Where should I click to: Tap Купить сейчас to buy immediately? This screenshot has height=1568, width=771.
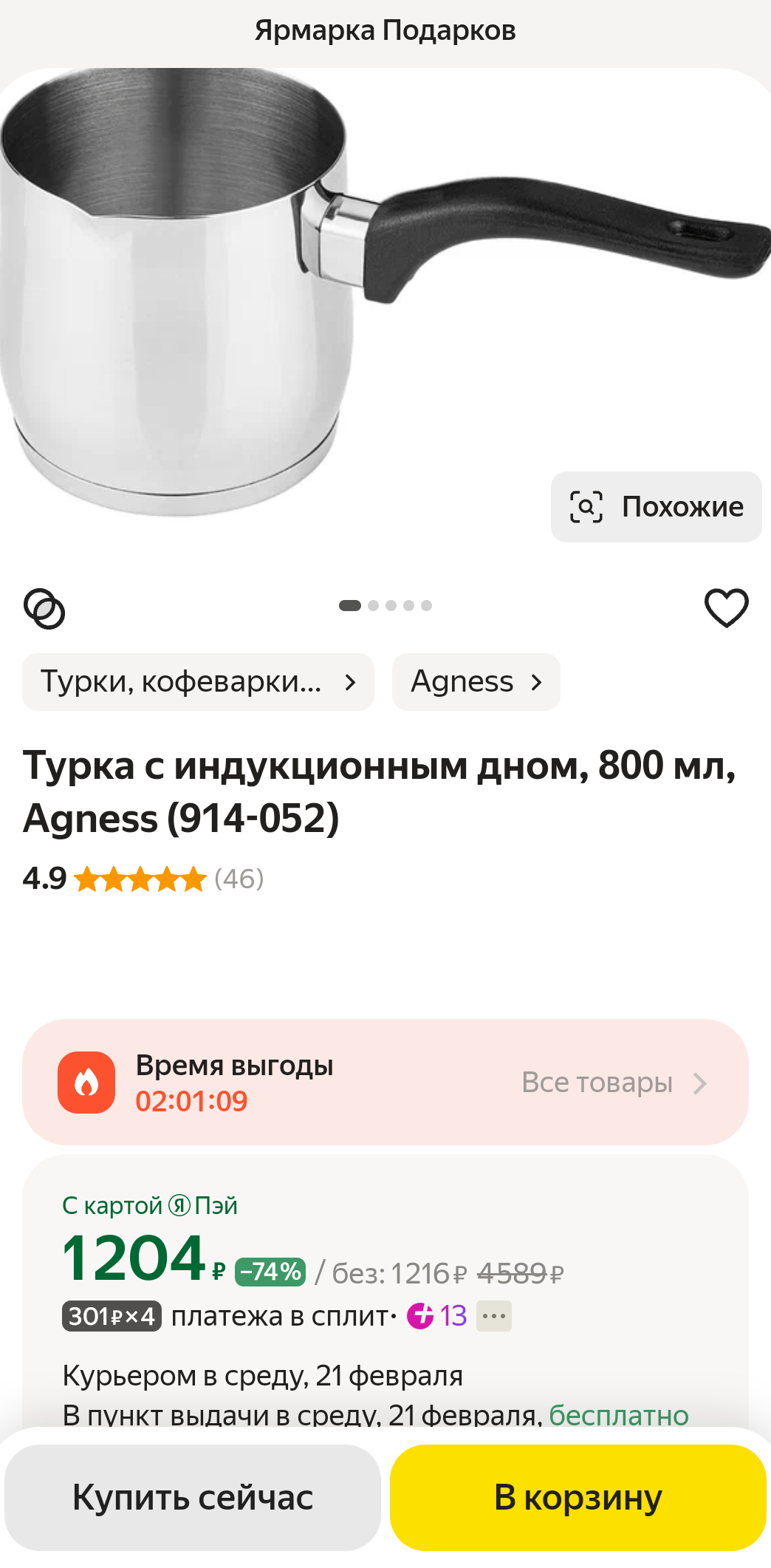(x=193, y=1497)
